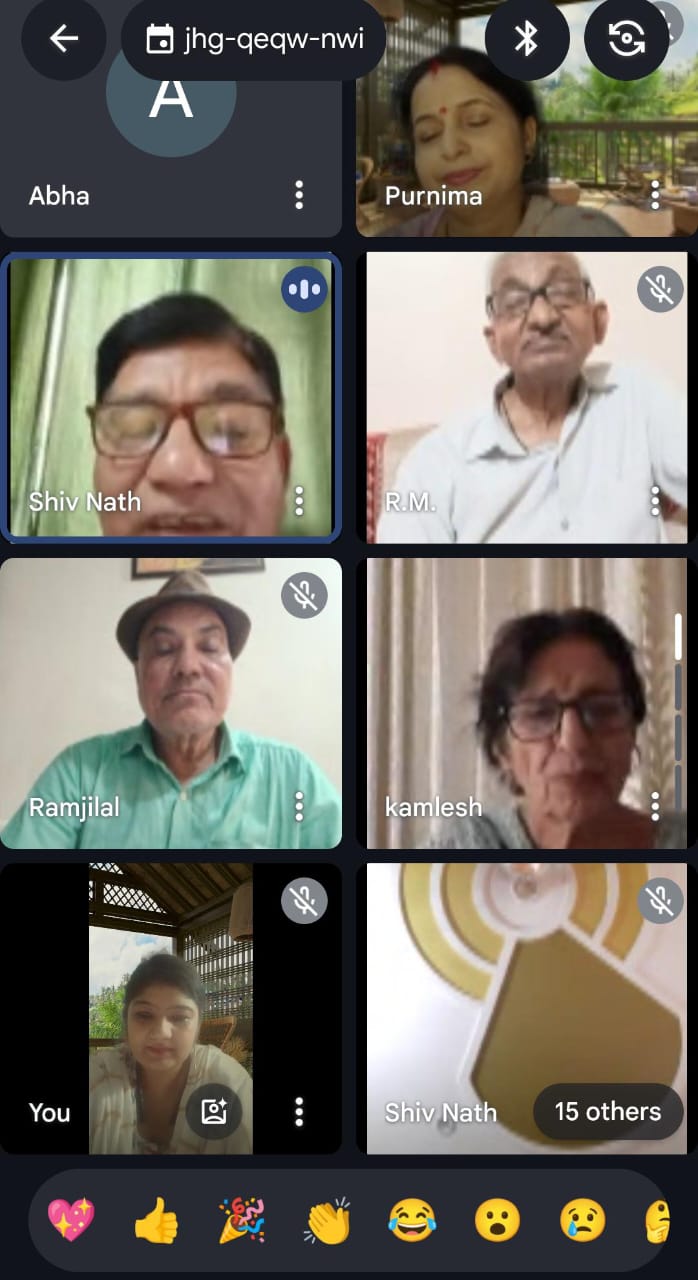The width and height of the screenshot is (698, 1280).
Task: Send crying face reaction
Action: click(x=582, y=1222)
